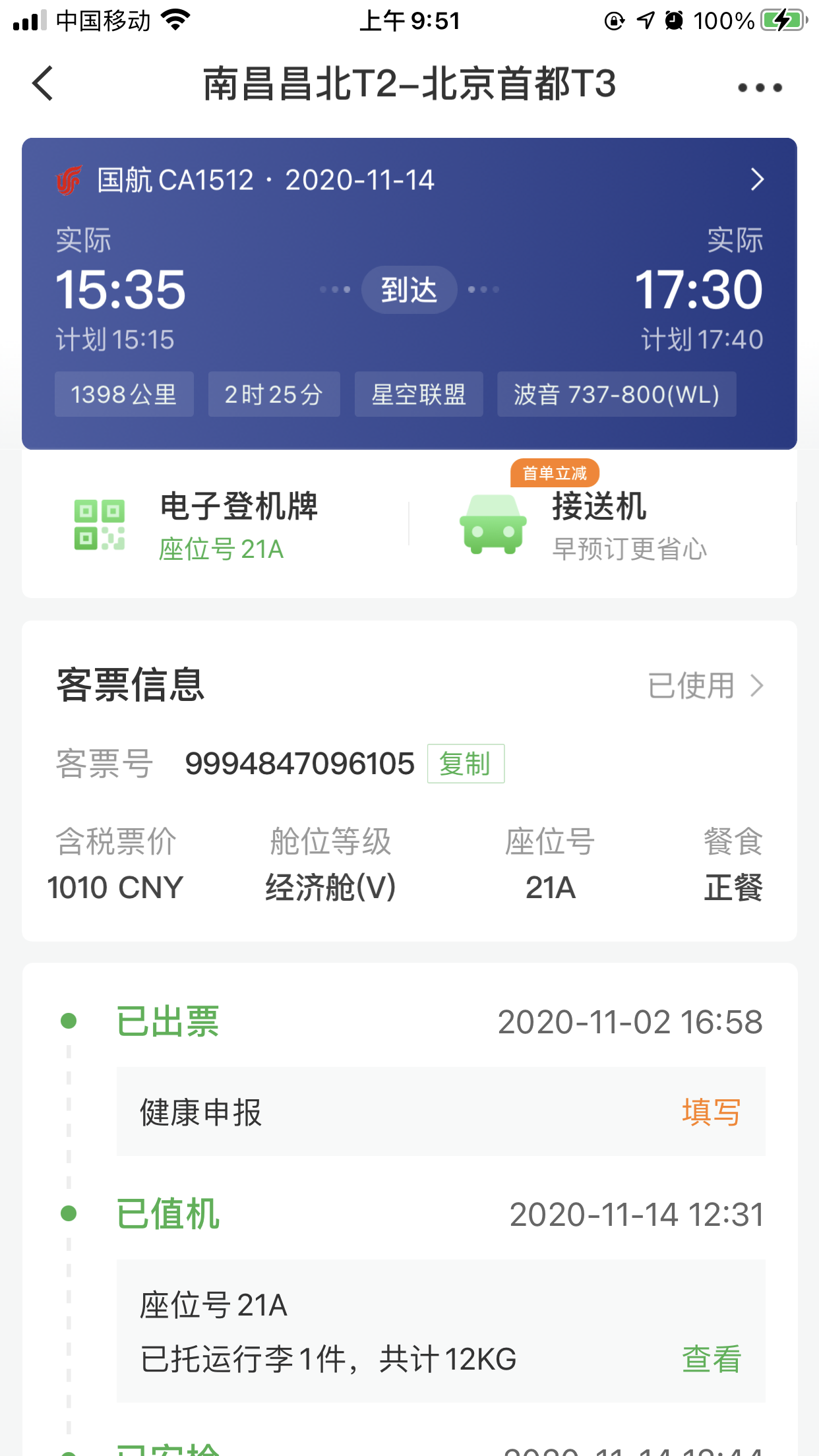This screenshot has height=1456, width=819.
Task: Open 已使用 ticket status details
Action: [x=706, y=686]
